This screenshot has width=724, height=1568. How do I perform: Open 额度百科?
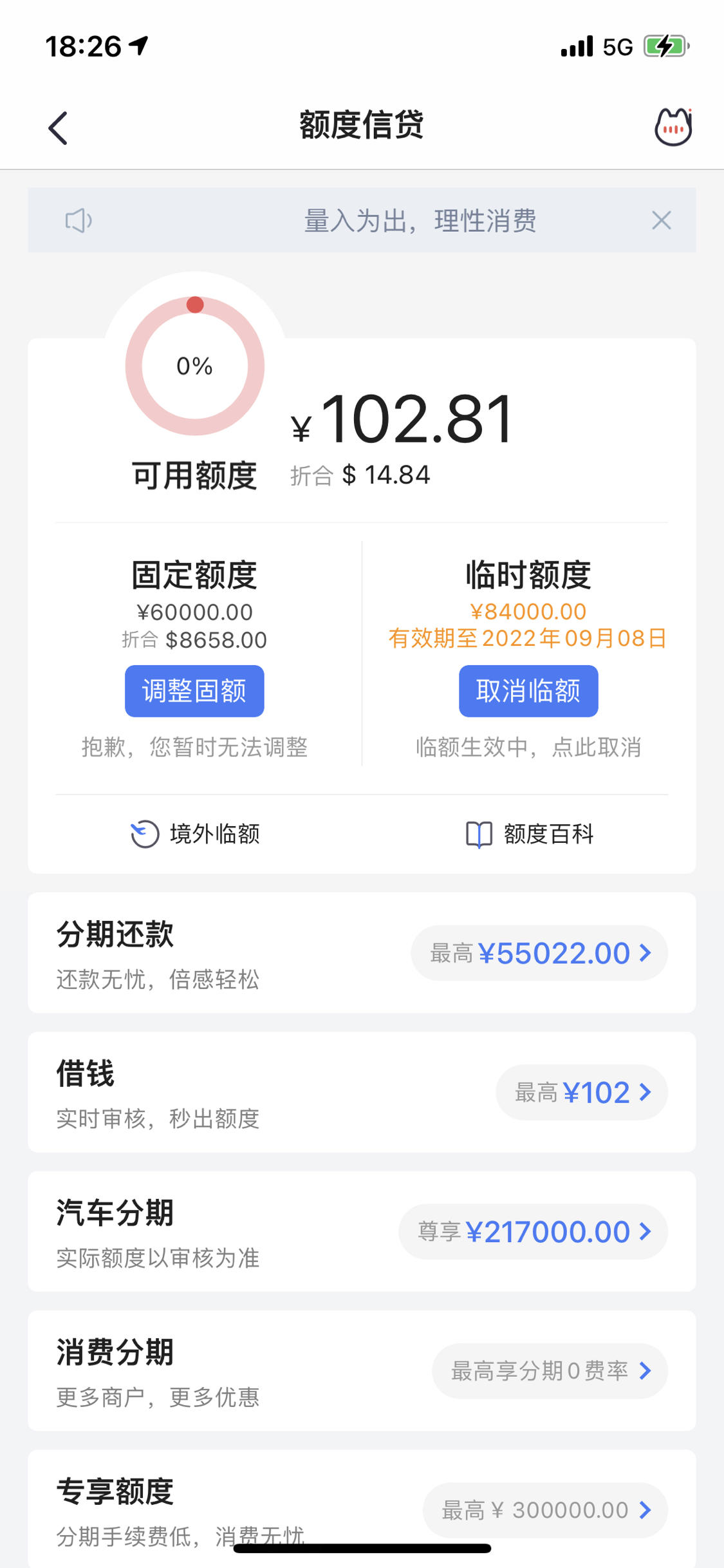click(530, 834)
